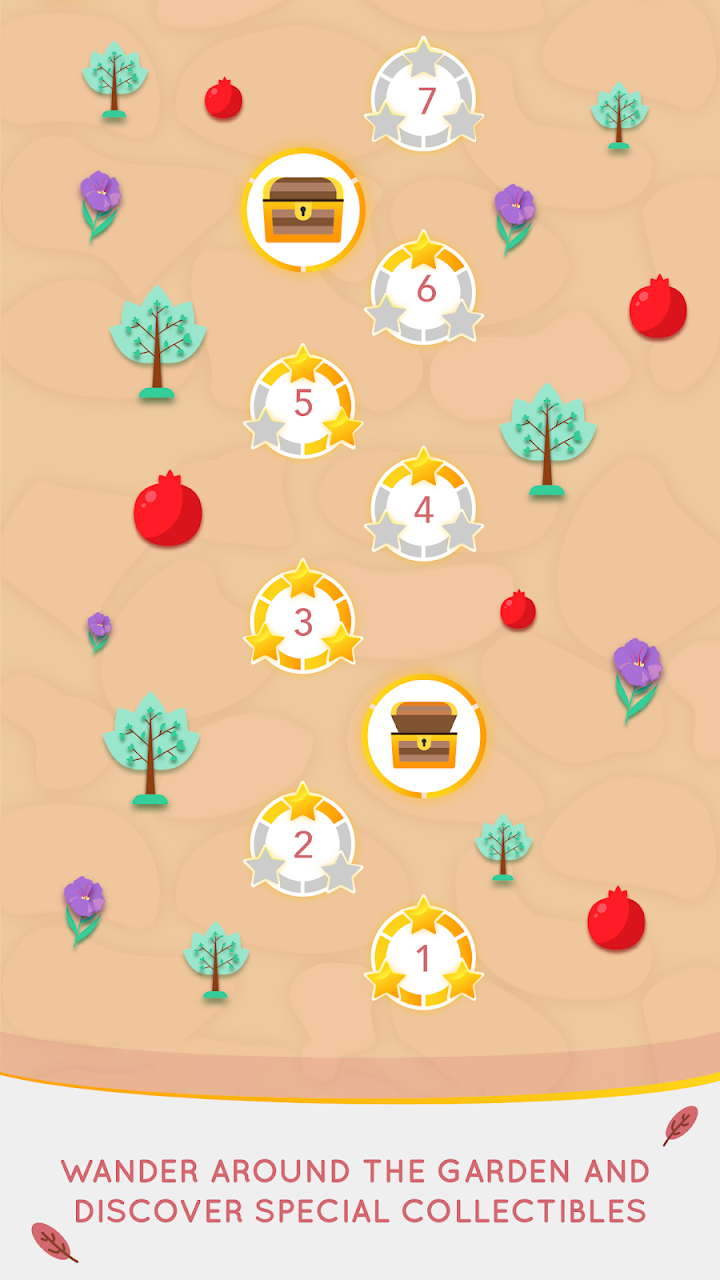This screenshot has height=1280, width=720.
Task: Open level 1
Action: tap(424, 957)
